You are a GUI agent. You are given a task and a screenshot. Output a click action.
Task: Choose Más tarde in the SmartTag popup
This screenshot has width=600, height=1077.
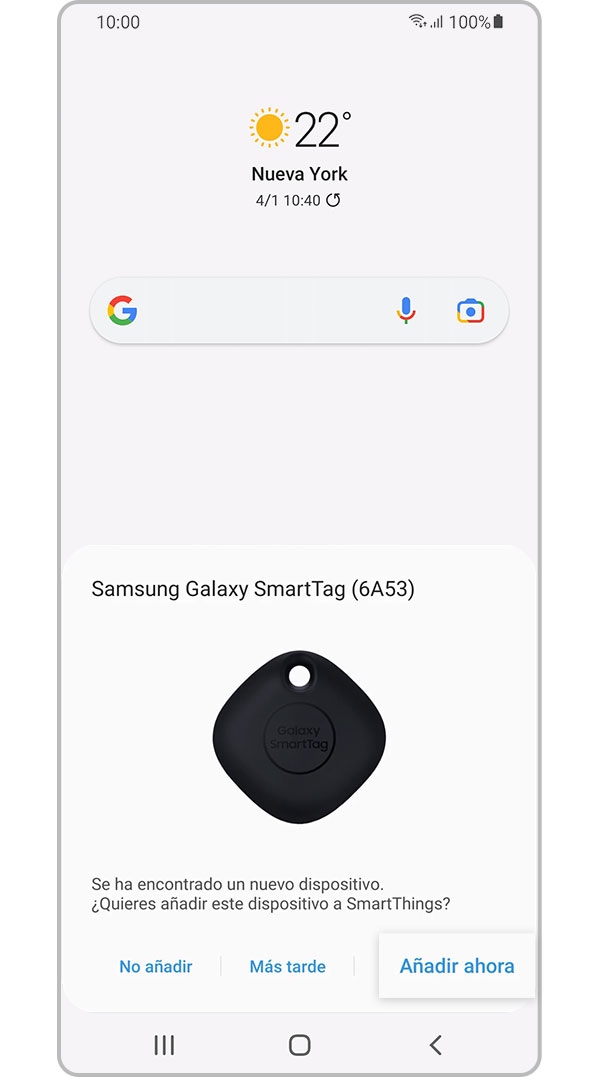(x=288, y=967)
